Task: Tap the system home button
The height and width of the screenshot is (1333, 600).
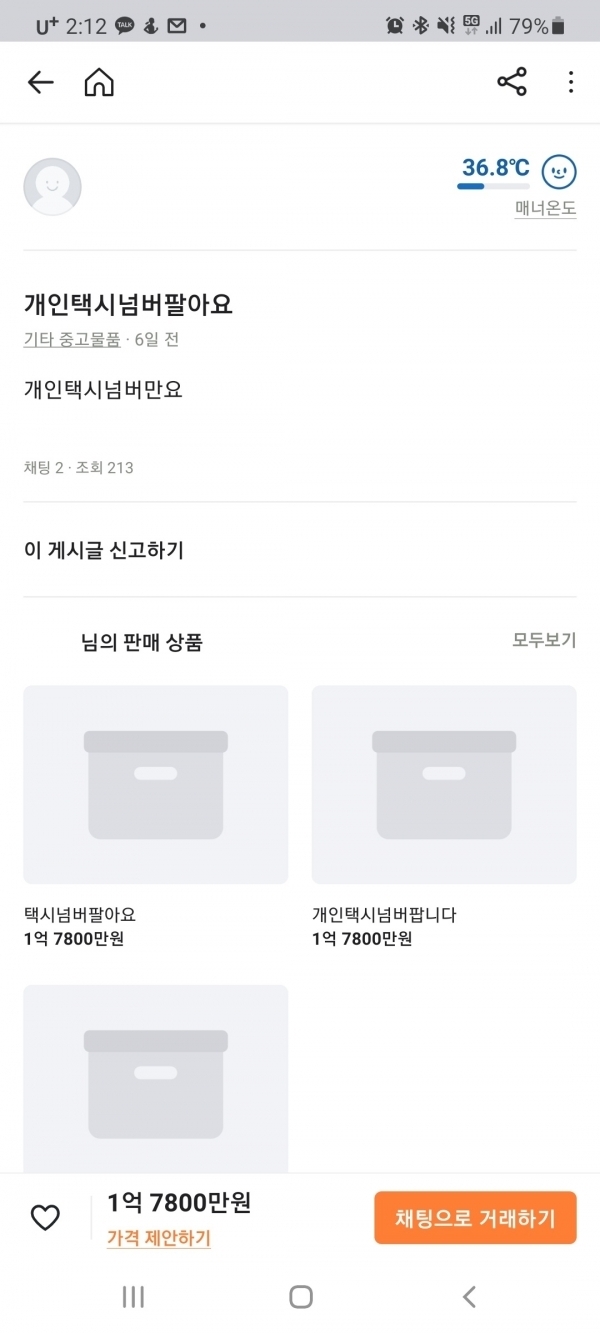Action: tap(301, 1297)
